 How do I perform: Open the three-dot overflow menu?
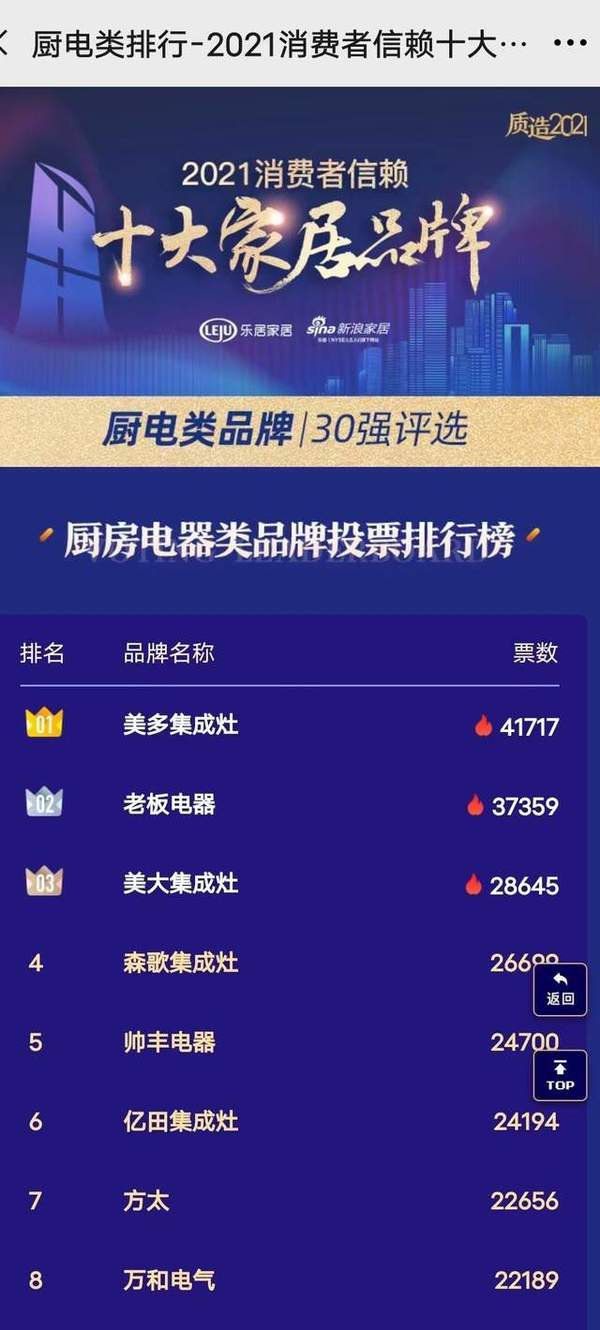coord(569,44)
